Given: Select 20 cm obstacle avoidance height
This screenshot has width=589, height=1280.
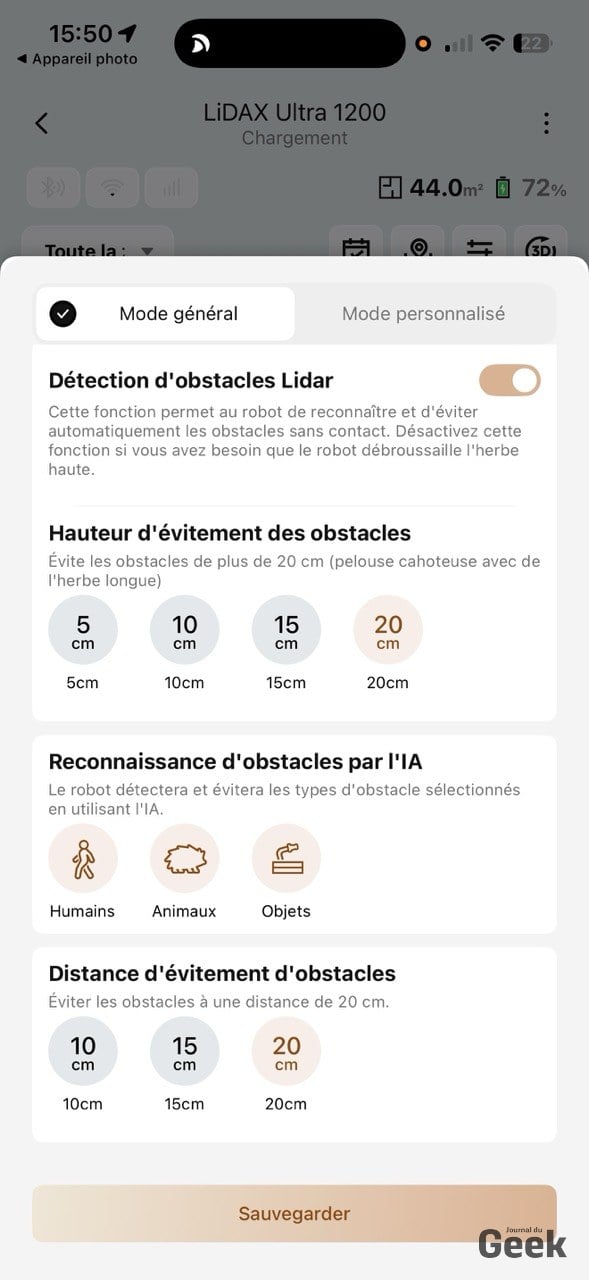Looking at the screenshot, I should pyautogui.click(x=388, y=630).
